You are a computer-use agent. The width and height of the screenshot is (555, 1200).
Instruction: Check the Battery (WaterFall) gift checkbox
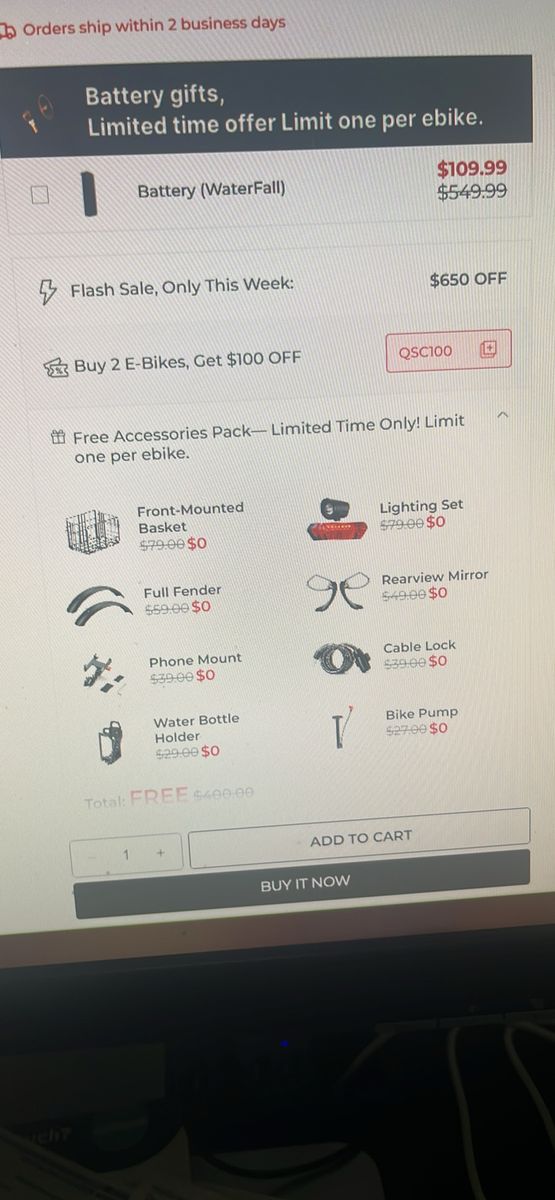[x=39, y=194]
